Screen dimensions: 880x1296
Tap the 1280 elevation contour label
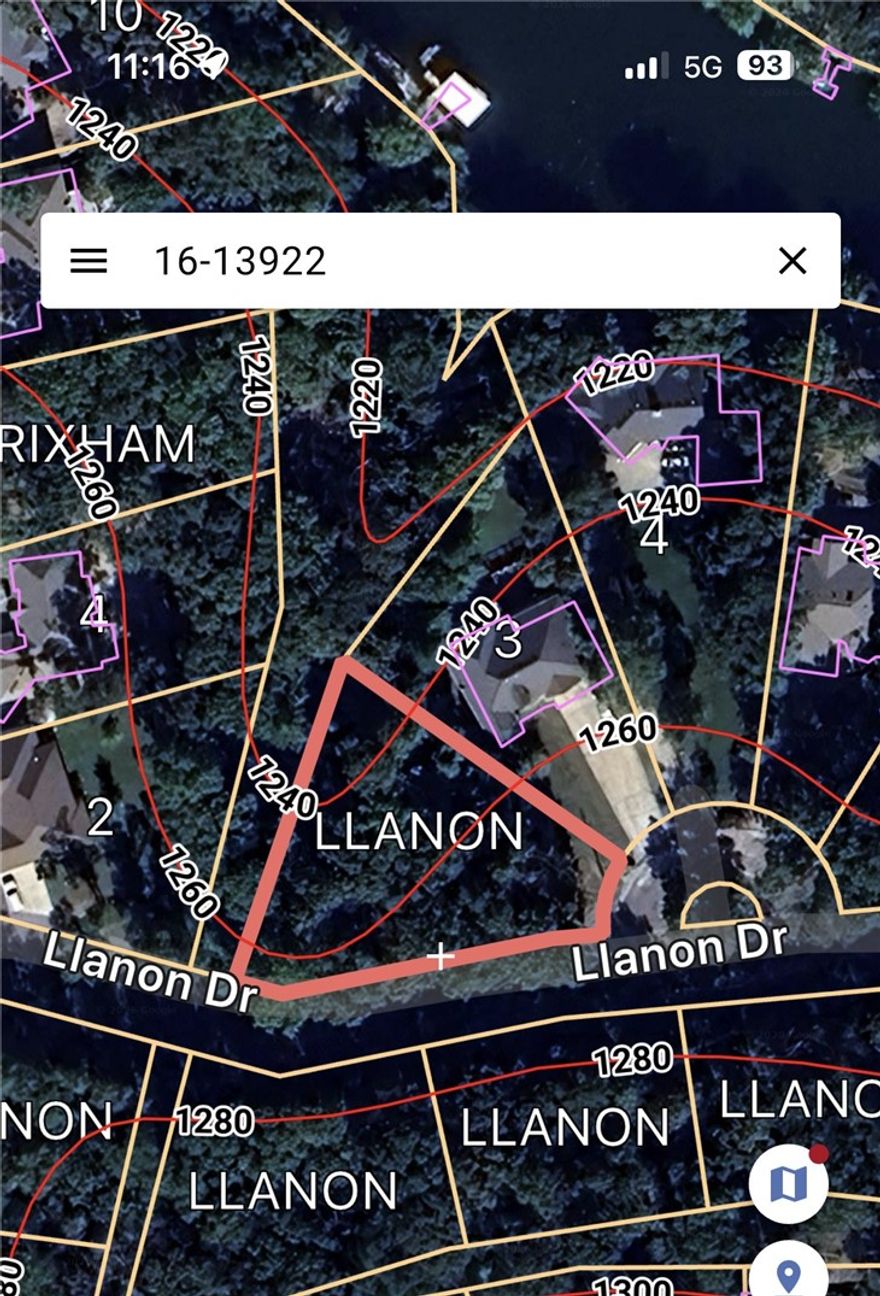(x=634, y=1062)
